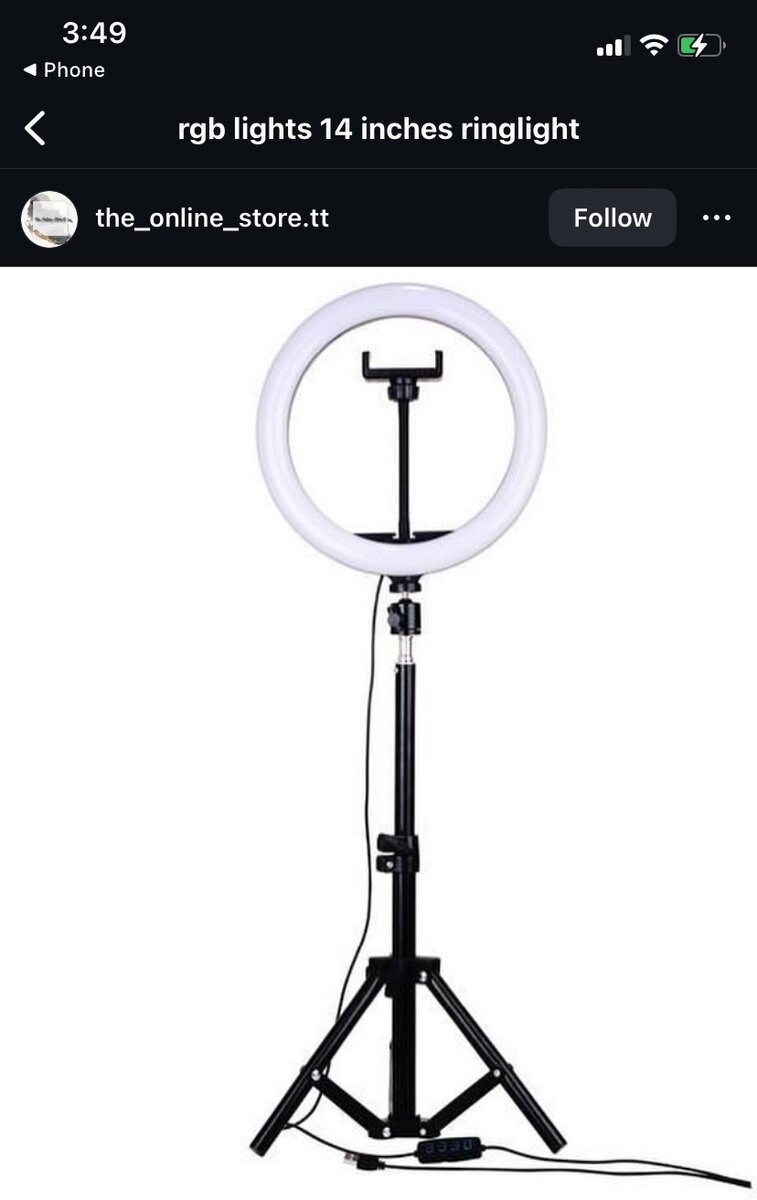This screenshot has height=1200, width=757.
Task: Tap the clock showing 3:49
Action: (94, 31)
